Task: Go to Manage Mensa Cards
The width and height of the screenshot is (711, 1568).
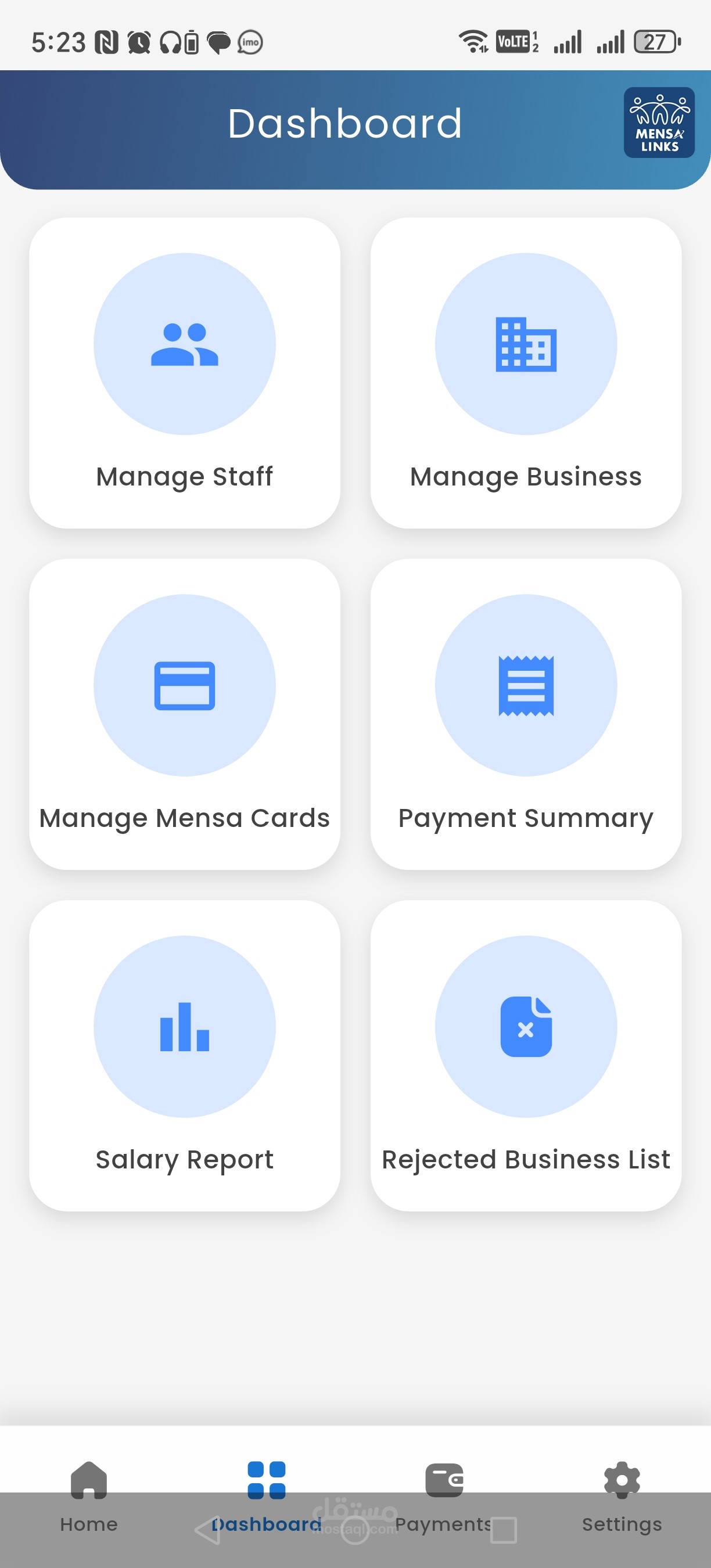Action: (185, 713)
